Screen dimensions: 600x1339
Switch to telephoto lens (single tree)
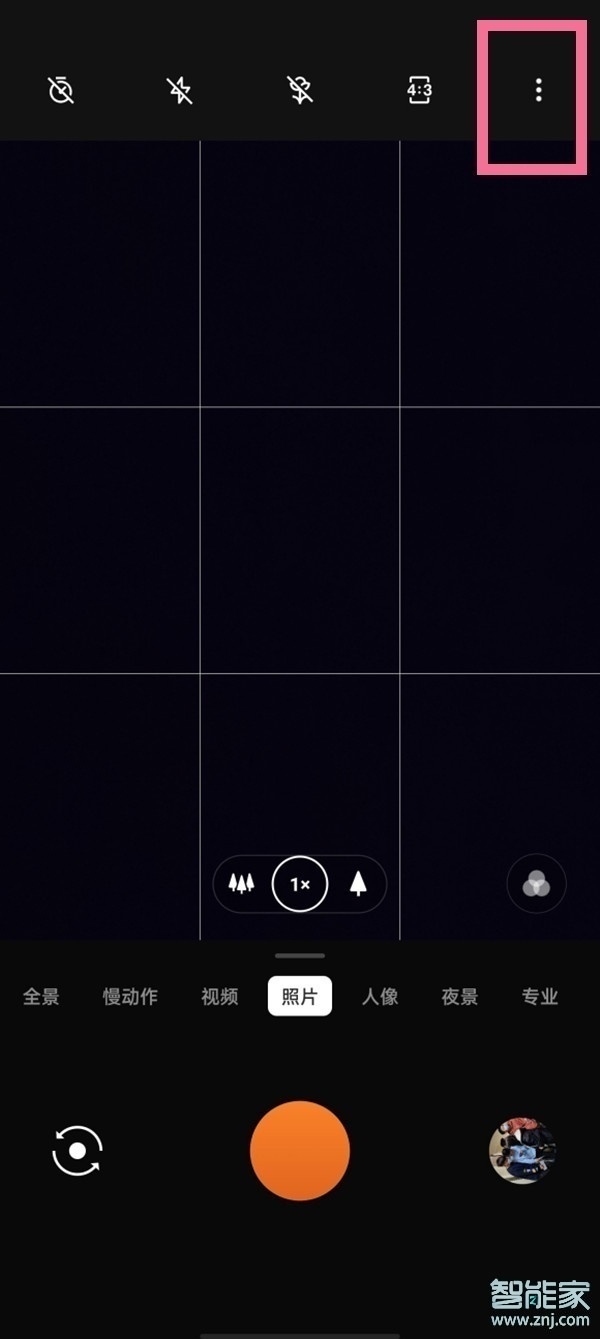[x=358, y=884]
